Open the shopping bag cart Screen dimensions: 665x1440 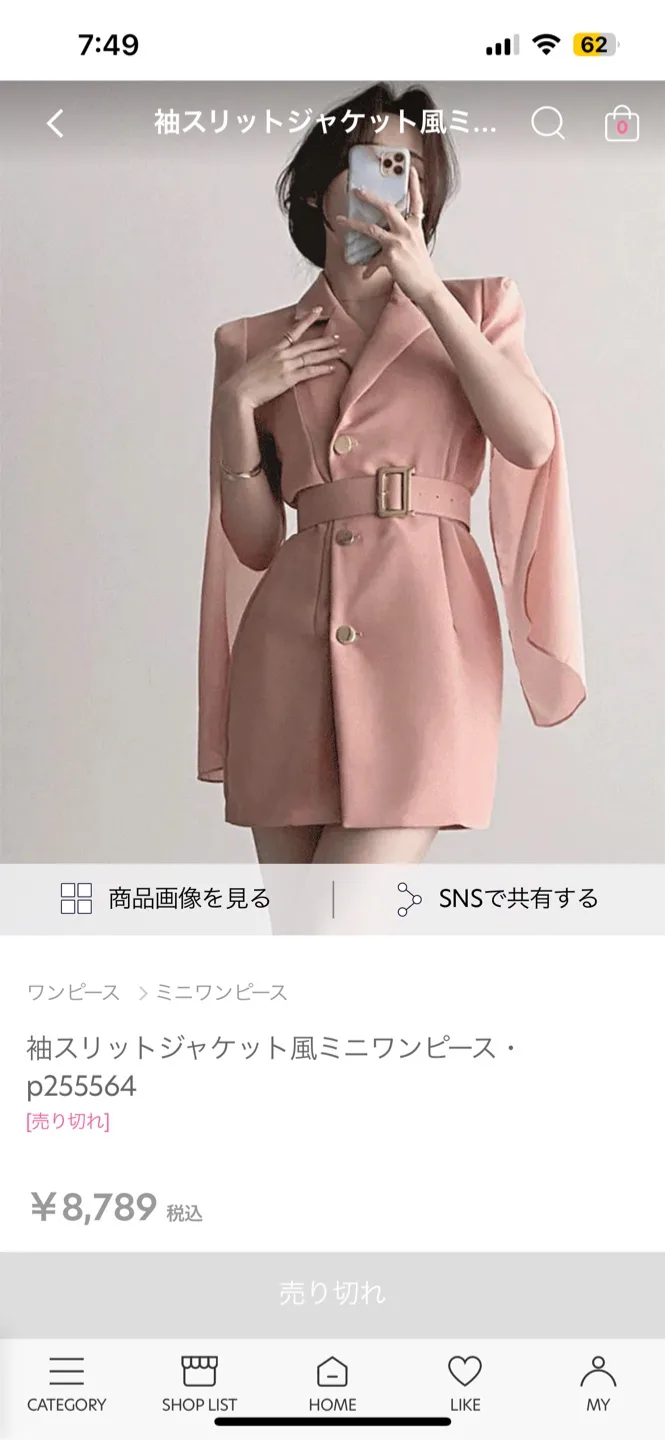tap(621, 125)
